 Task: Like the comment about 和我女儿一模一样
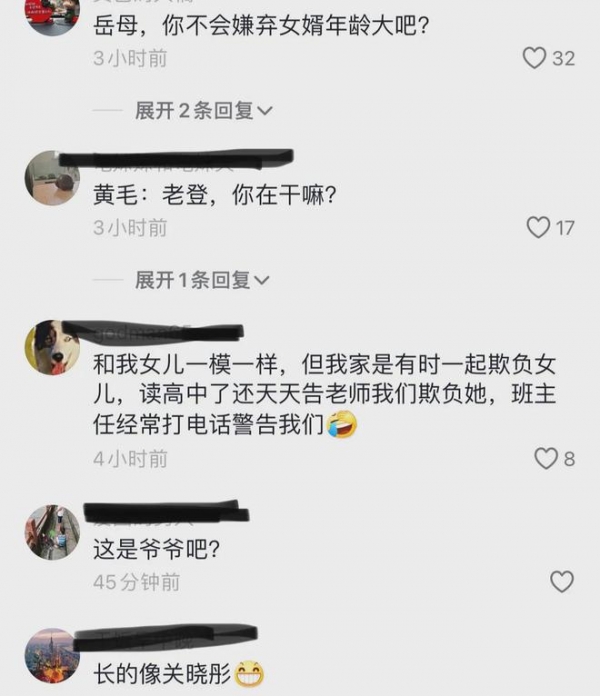tap(545, 458)
